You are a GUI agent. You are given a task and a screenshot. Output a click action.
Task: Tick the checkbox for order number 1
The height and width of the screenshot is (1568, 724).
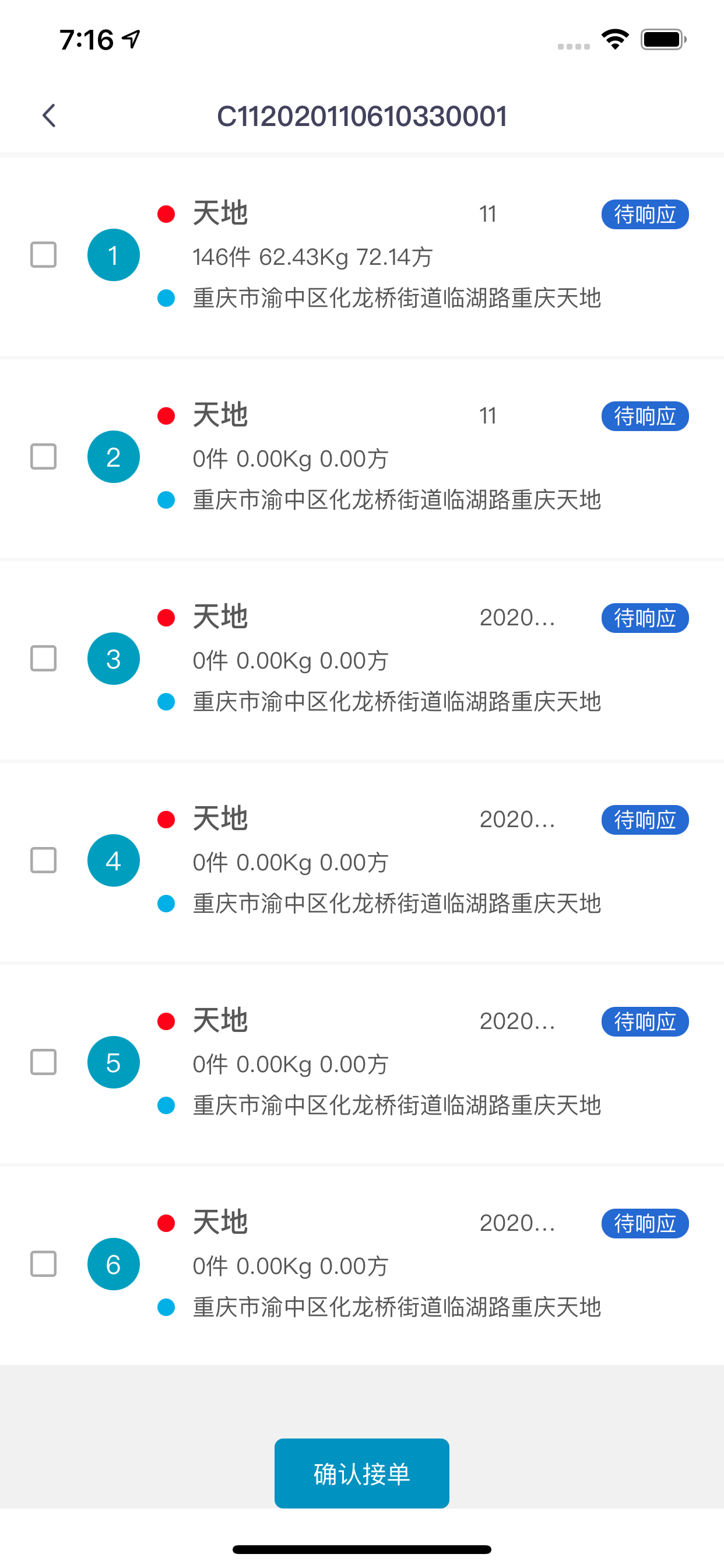[43, 255]
